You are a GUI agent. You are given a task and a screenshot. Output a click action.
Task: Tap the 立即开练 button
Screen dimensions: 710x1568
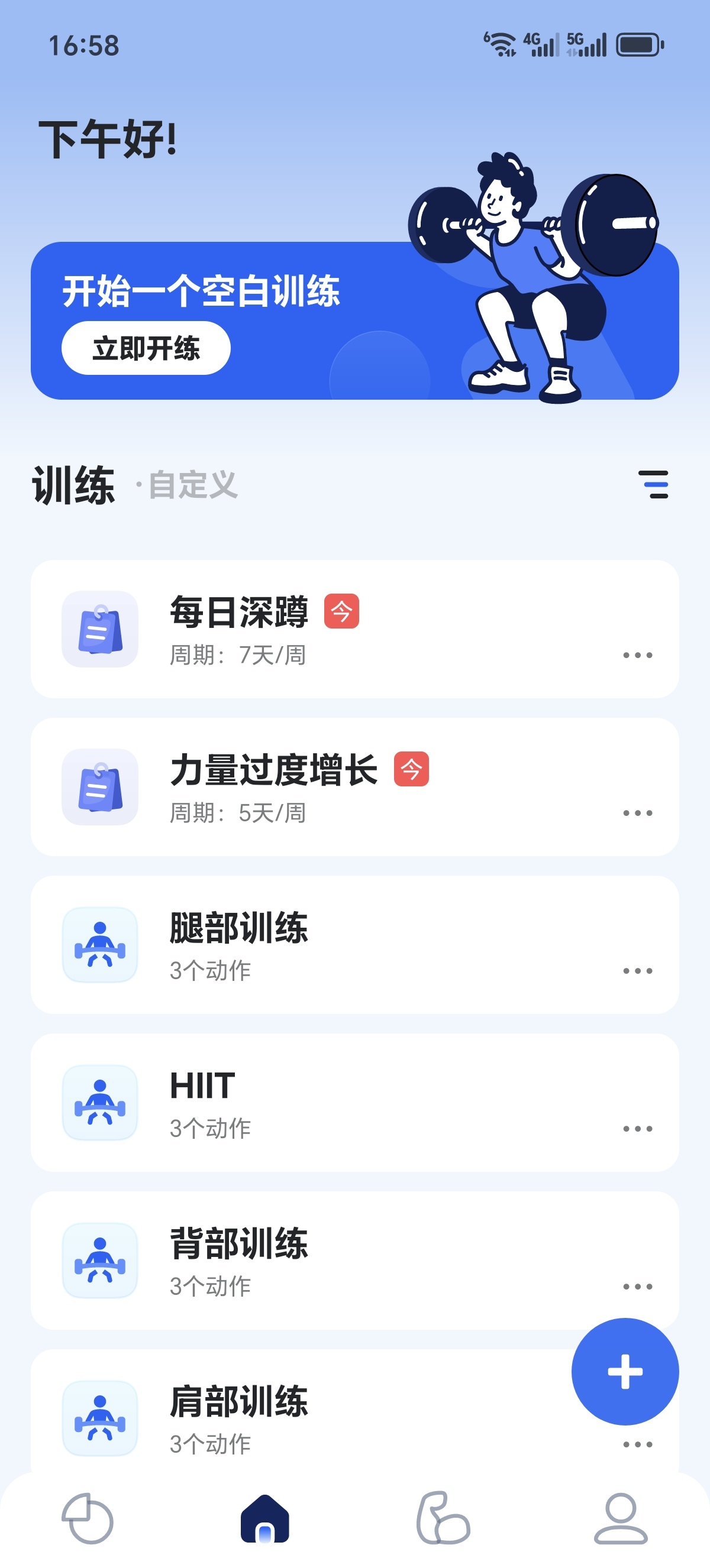(x=146, y=348)
